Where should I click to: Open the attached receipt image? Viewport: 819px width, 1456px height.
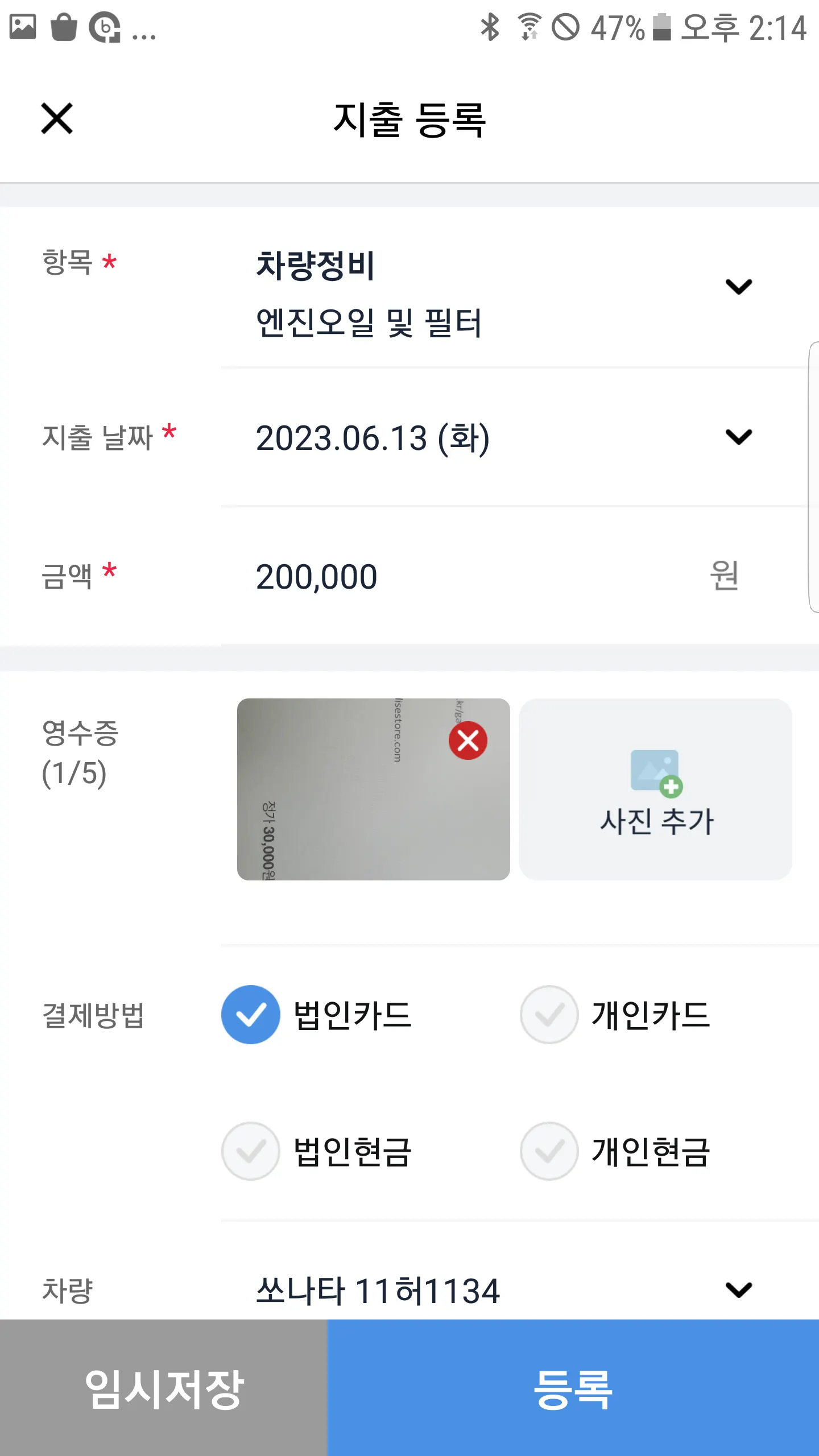click(353, 808)
